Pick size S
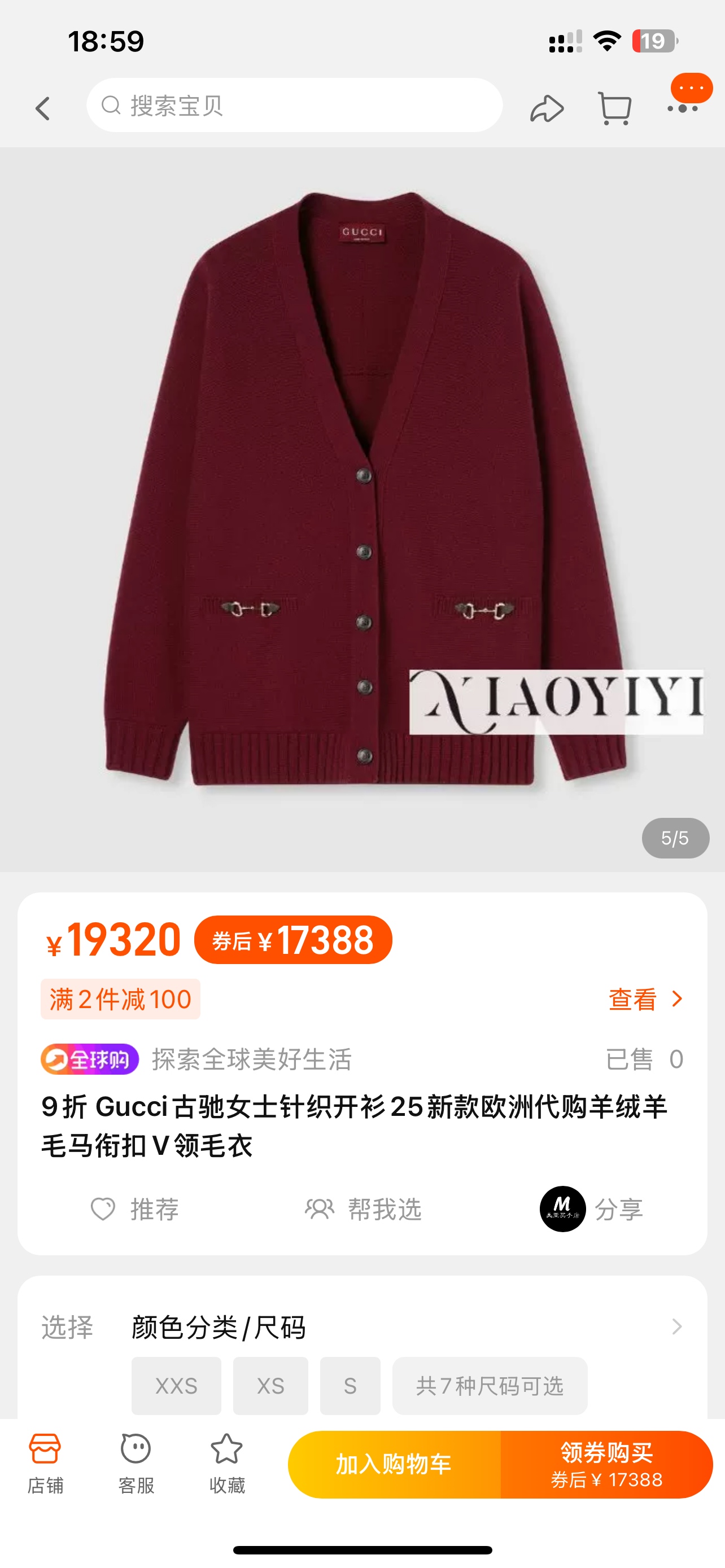 (350, 1386)
